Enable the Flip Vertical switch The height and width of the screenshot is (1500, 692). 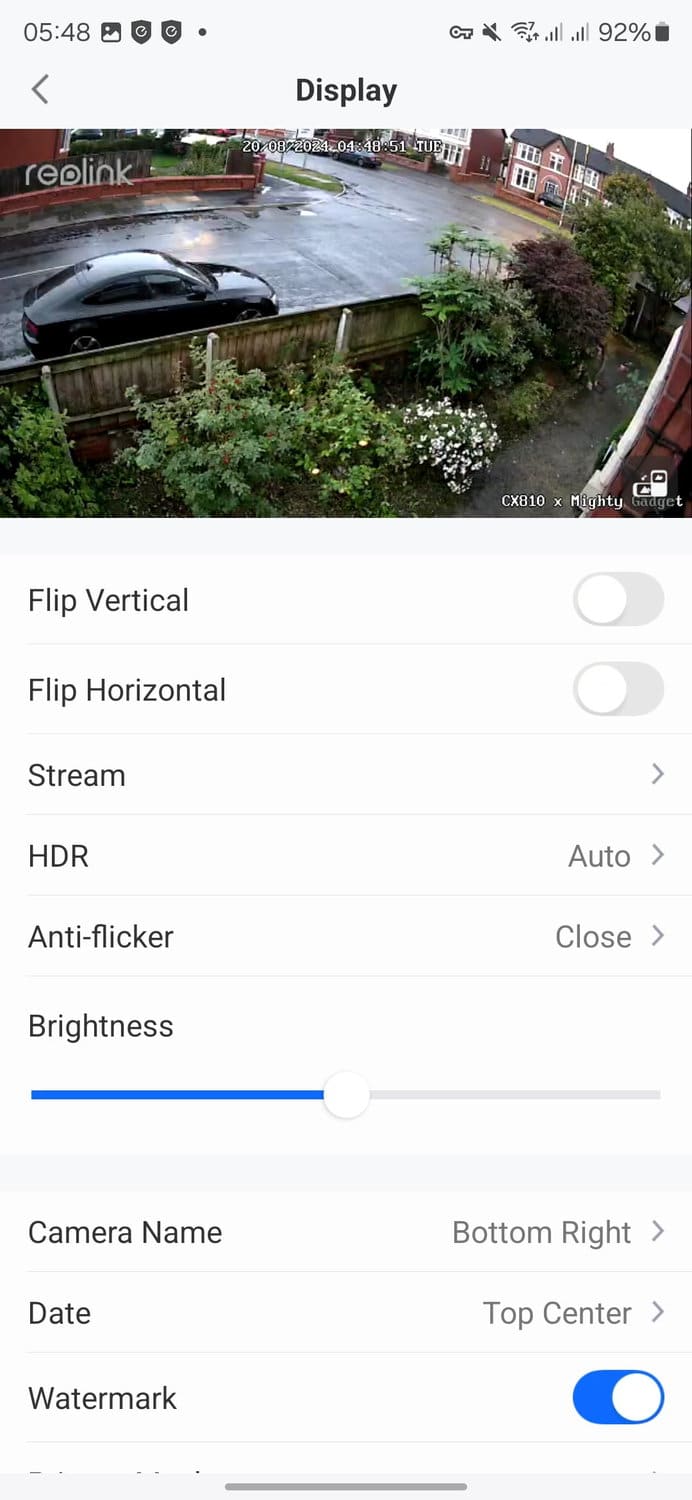tap(617, 600)
